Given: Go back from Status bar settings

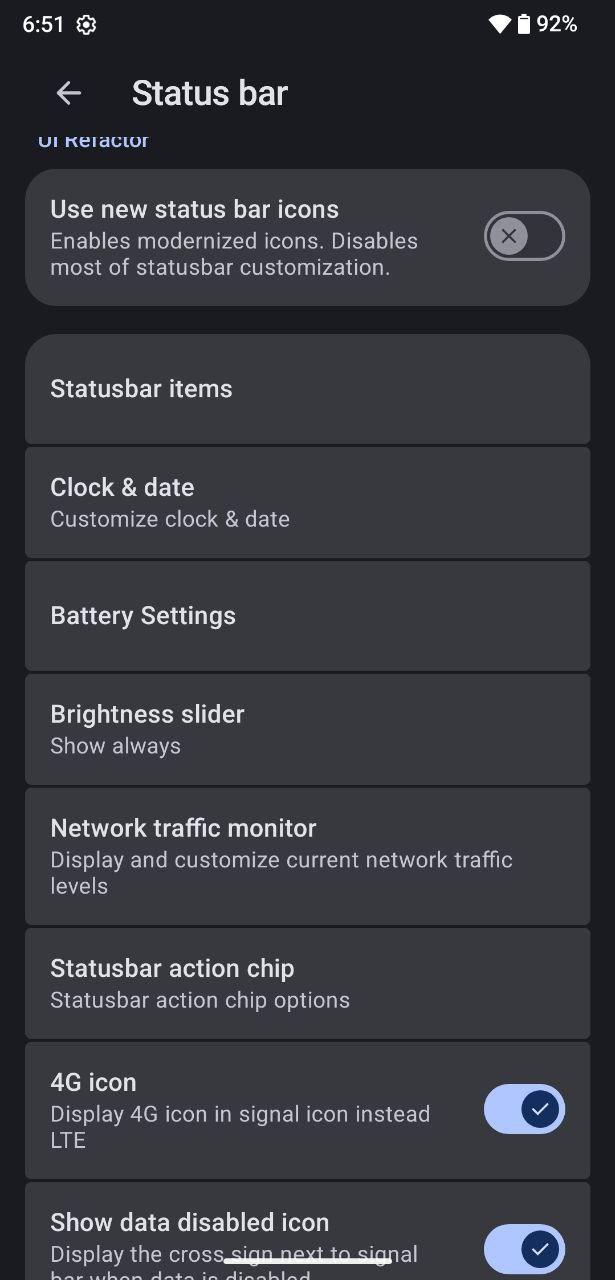Looking at the screenshot, I should tap(68, 93).
